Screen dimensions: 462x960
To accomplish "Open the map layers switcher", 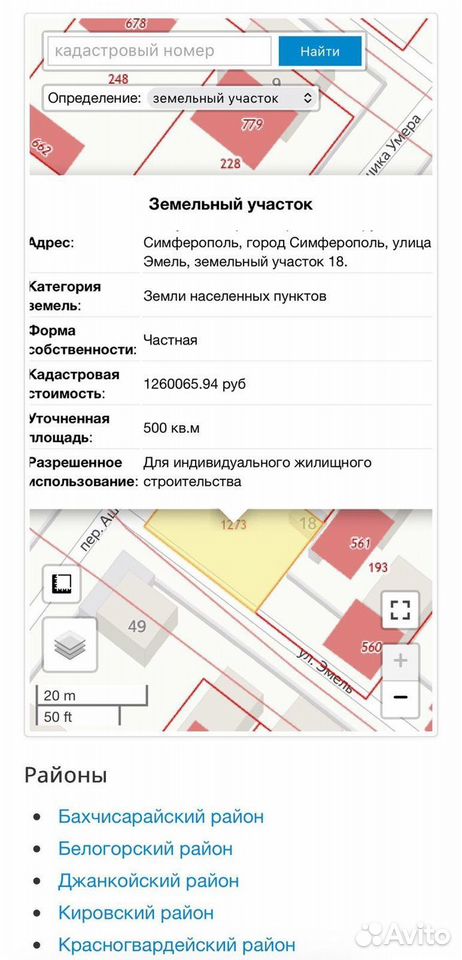I will point(70,645).
